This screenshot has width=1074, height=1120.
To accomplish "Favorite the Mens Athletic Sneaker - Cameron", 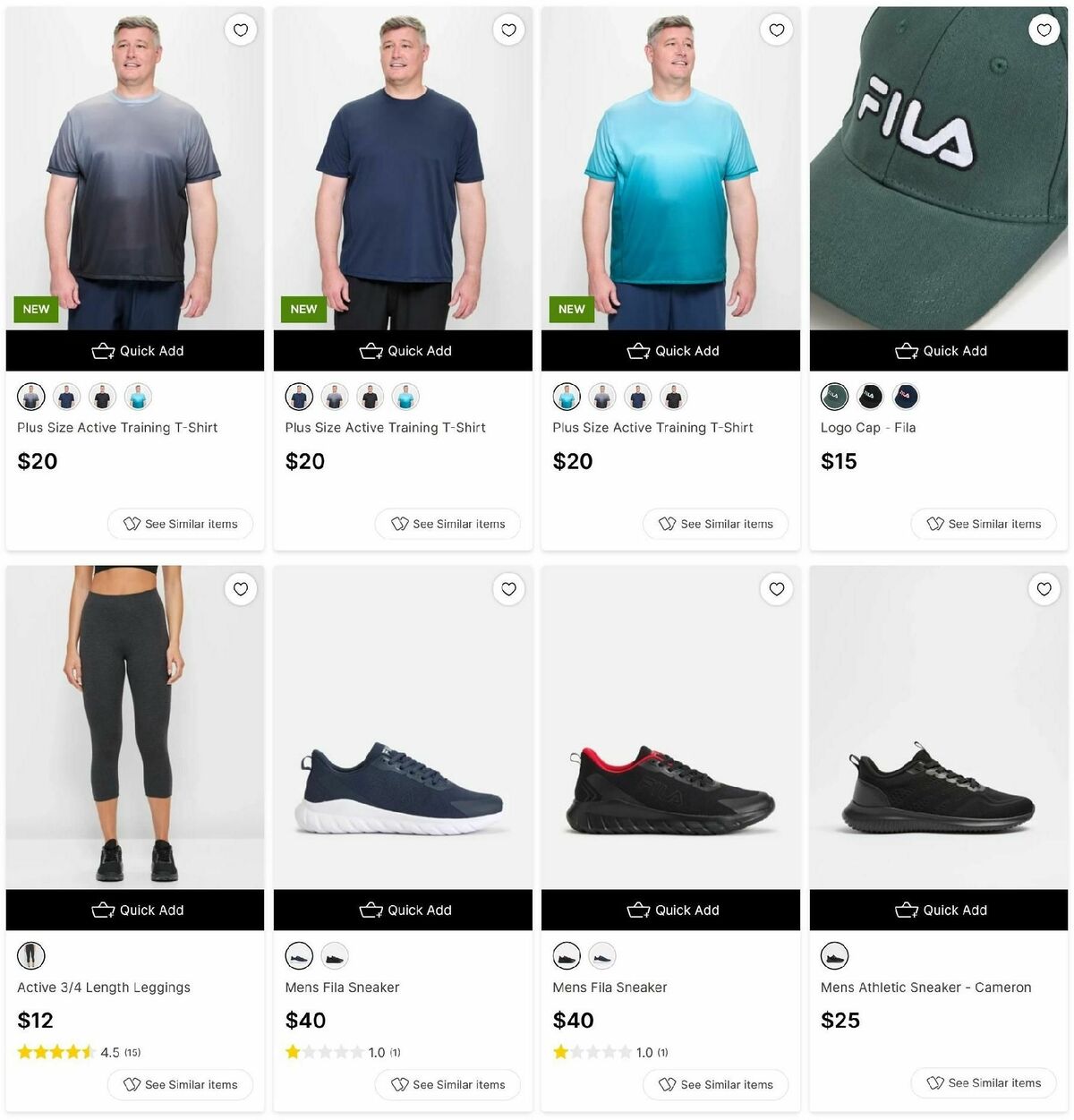I will click(x=1044, y=589).
